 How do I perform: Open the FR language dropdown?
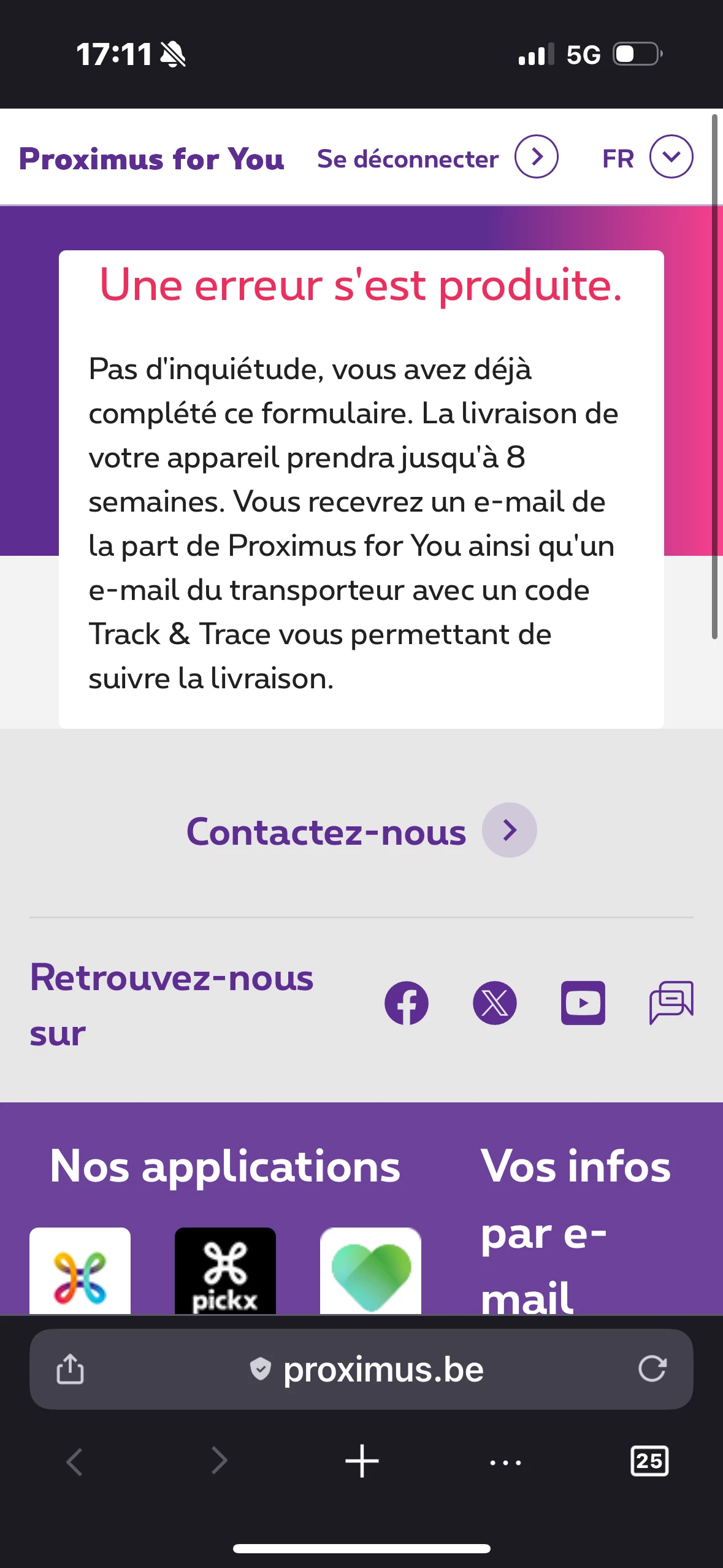[x=648, y=158]
